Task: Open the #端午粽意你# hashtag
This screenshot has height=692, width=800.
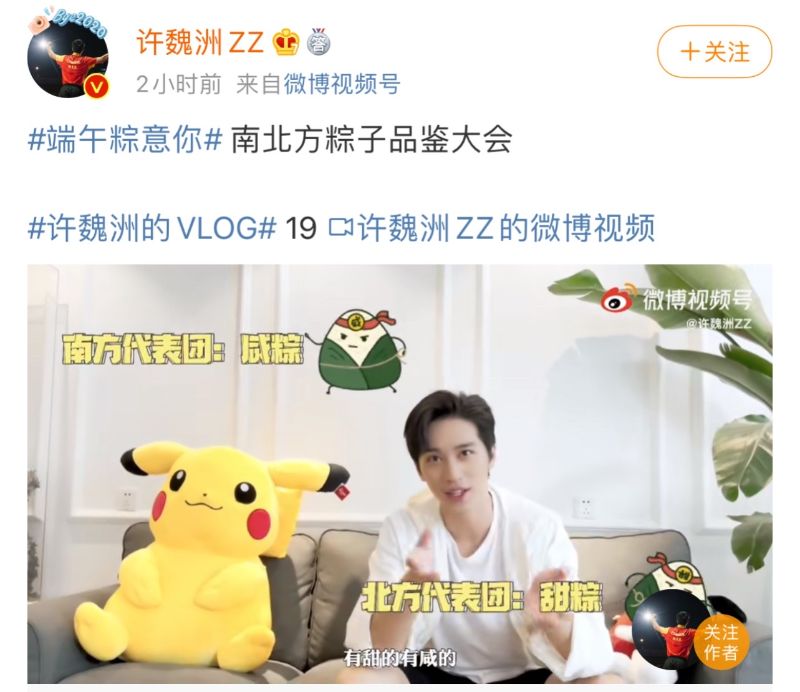Action: pos(125,140)
